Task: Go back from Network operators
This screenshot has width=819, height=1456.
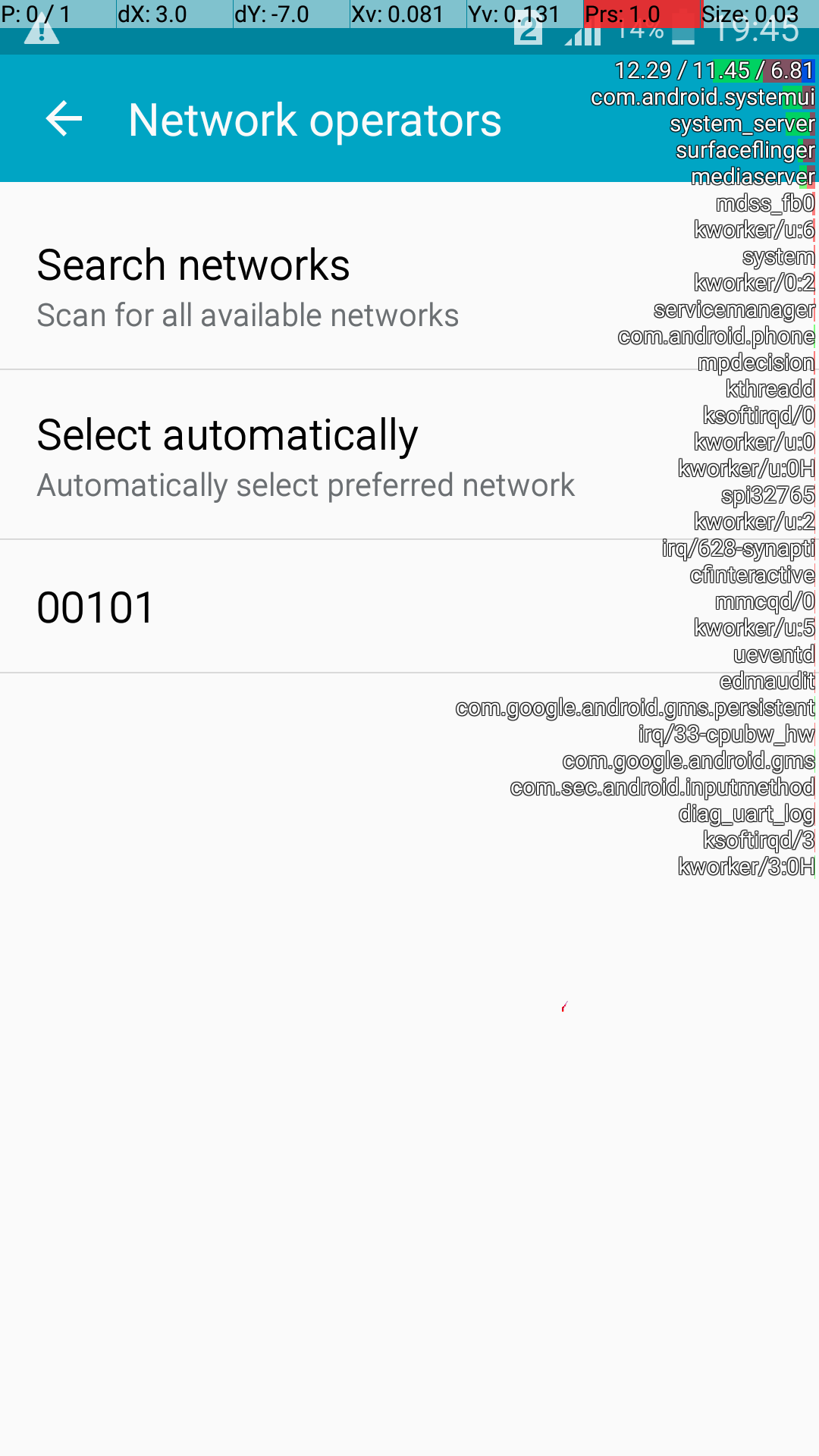Action: pyautogui.click(x=64, y=119)
